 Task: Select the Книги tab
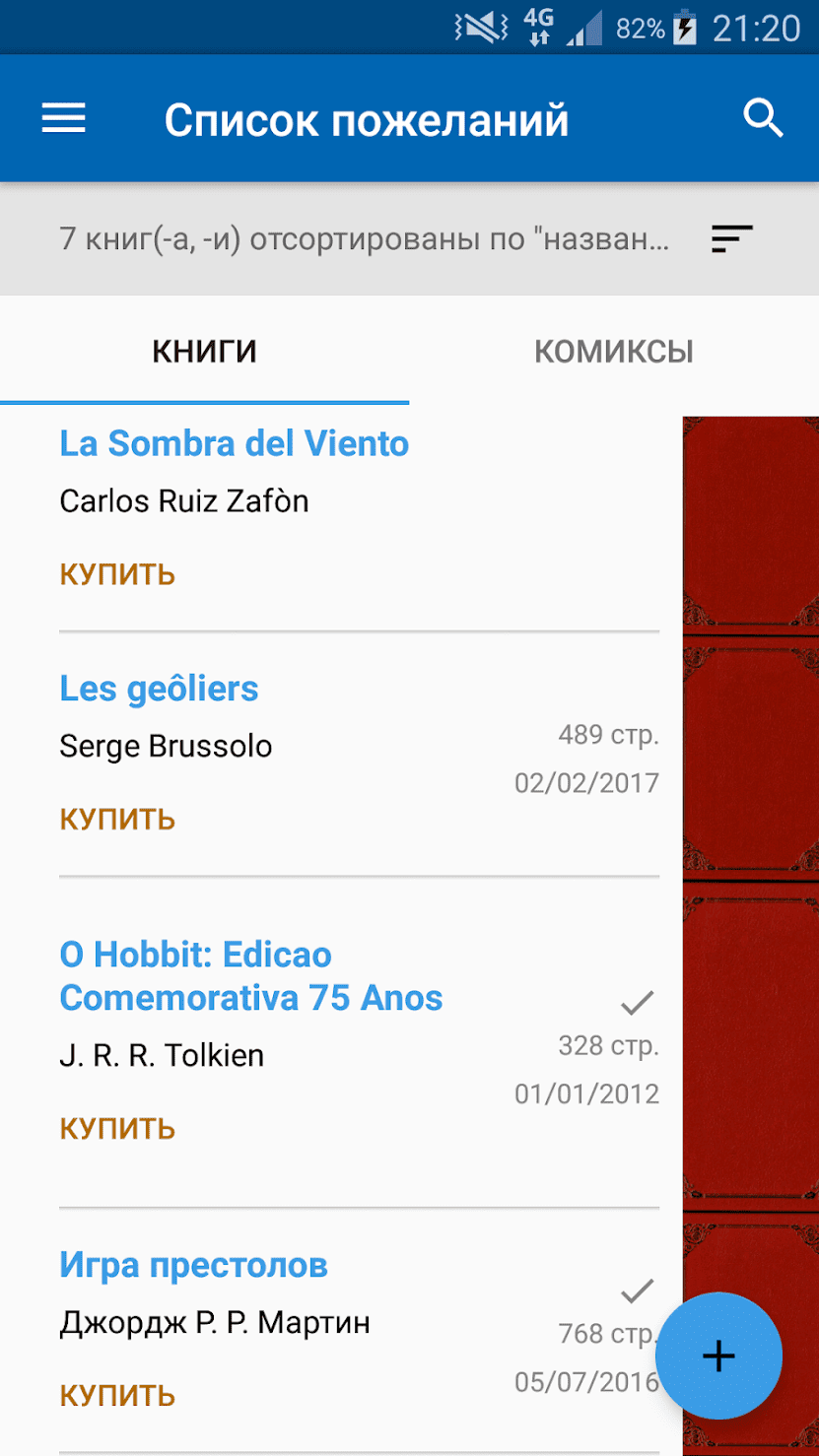pyautogui.click(x=204, y=352)
